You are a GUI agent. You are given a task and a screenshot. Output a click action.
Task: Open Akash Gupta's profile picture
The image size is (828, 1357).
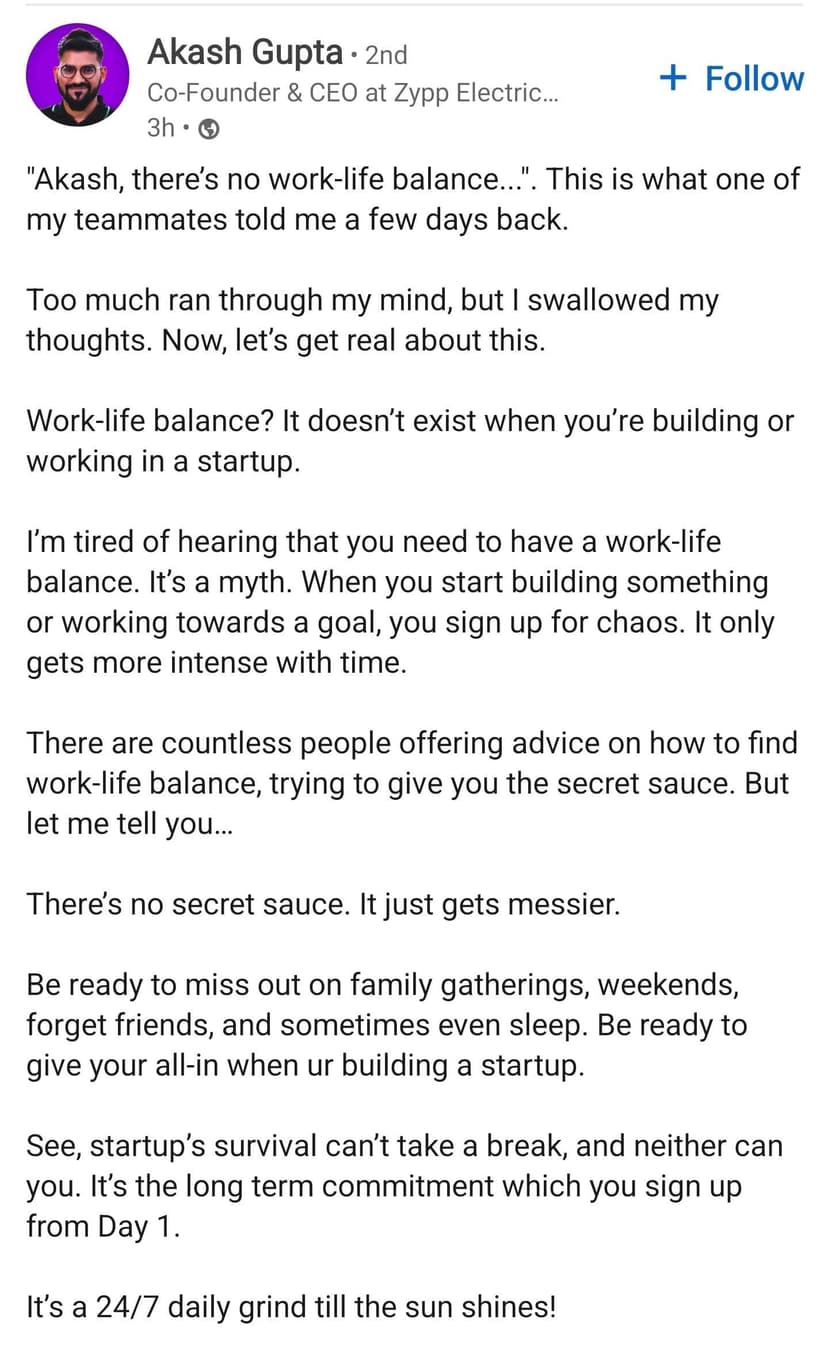(x=77, y=76)
